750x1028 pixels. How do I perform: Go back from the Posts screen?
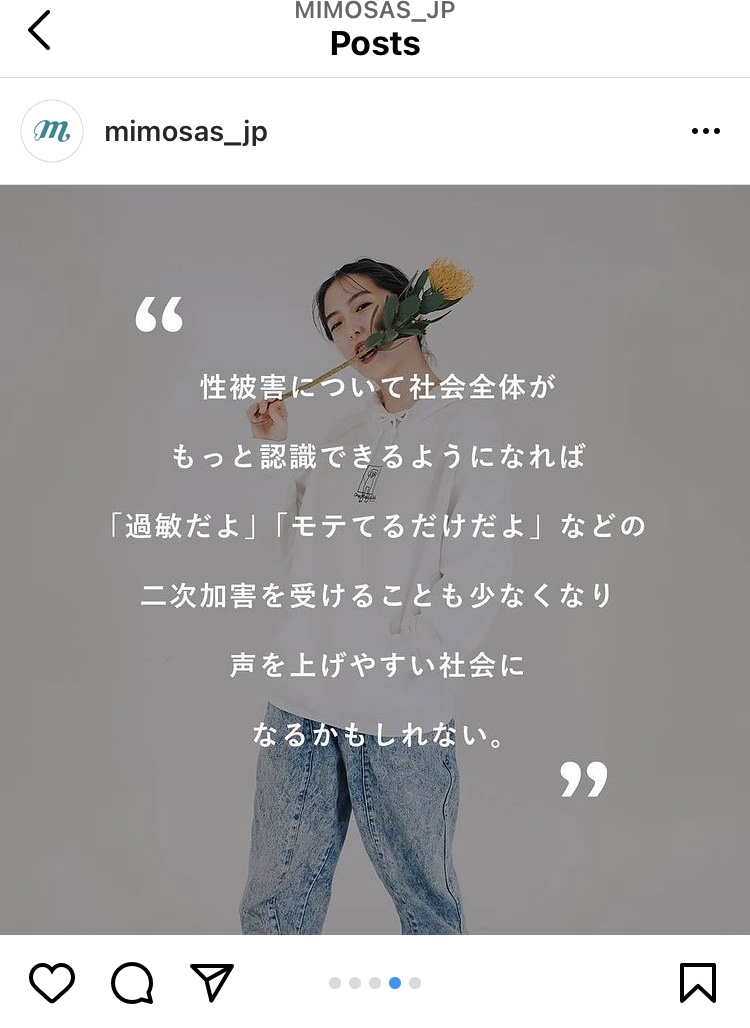pos(39,32)
